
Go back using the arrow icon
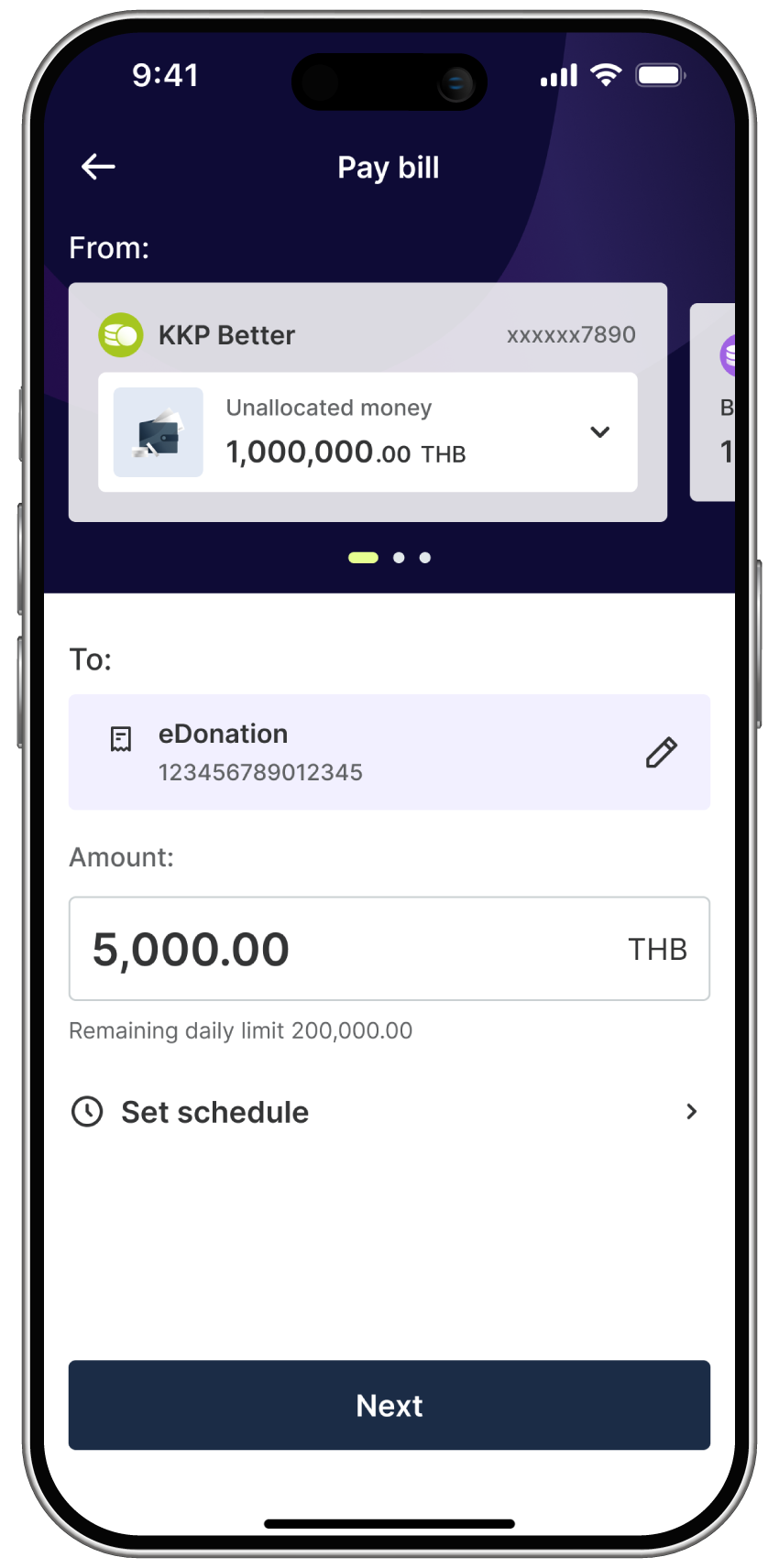click(98, 167)
